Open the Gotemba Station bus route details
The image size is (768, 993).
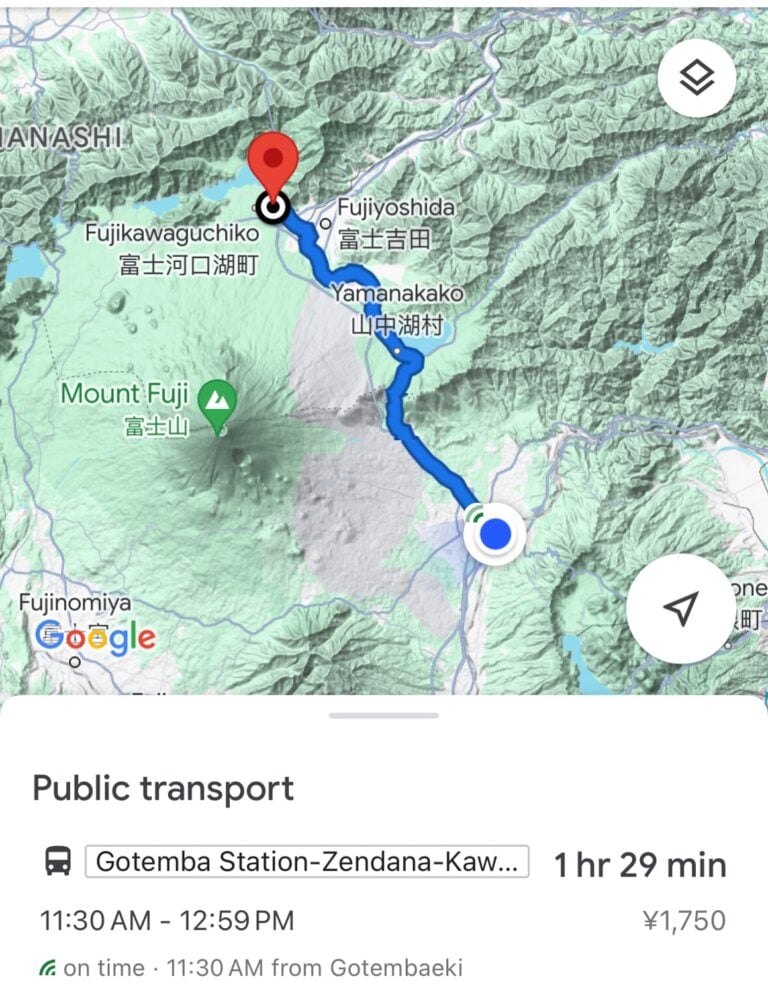(307, 862)
